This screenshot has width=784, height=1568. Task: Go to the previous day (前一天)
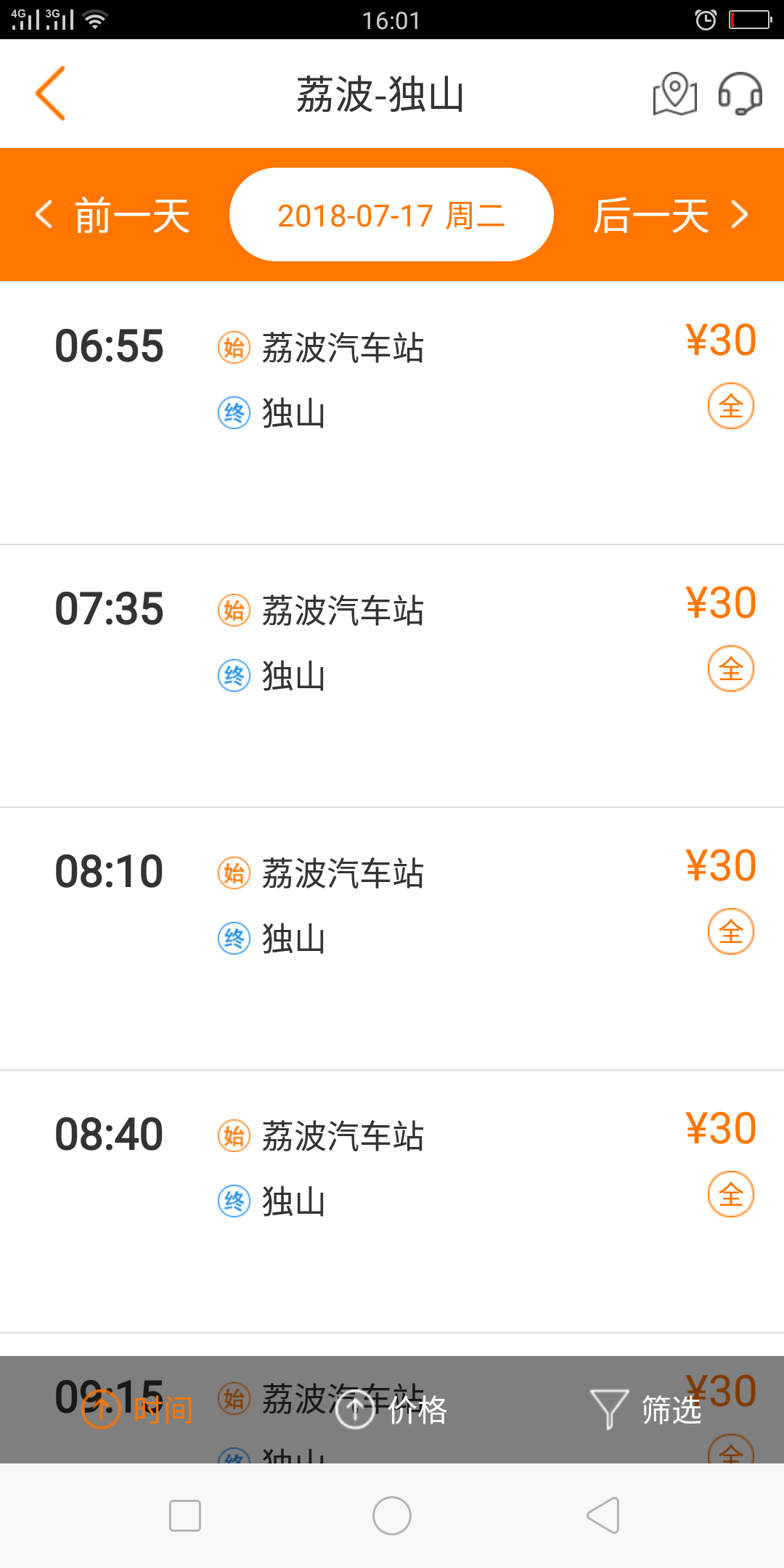click(x=113, y=216)
